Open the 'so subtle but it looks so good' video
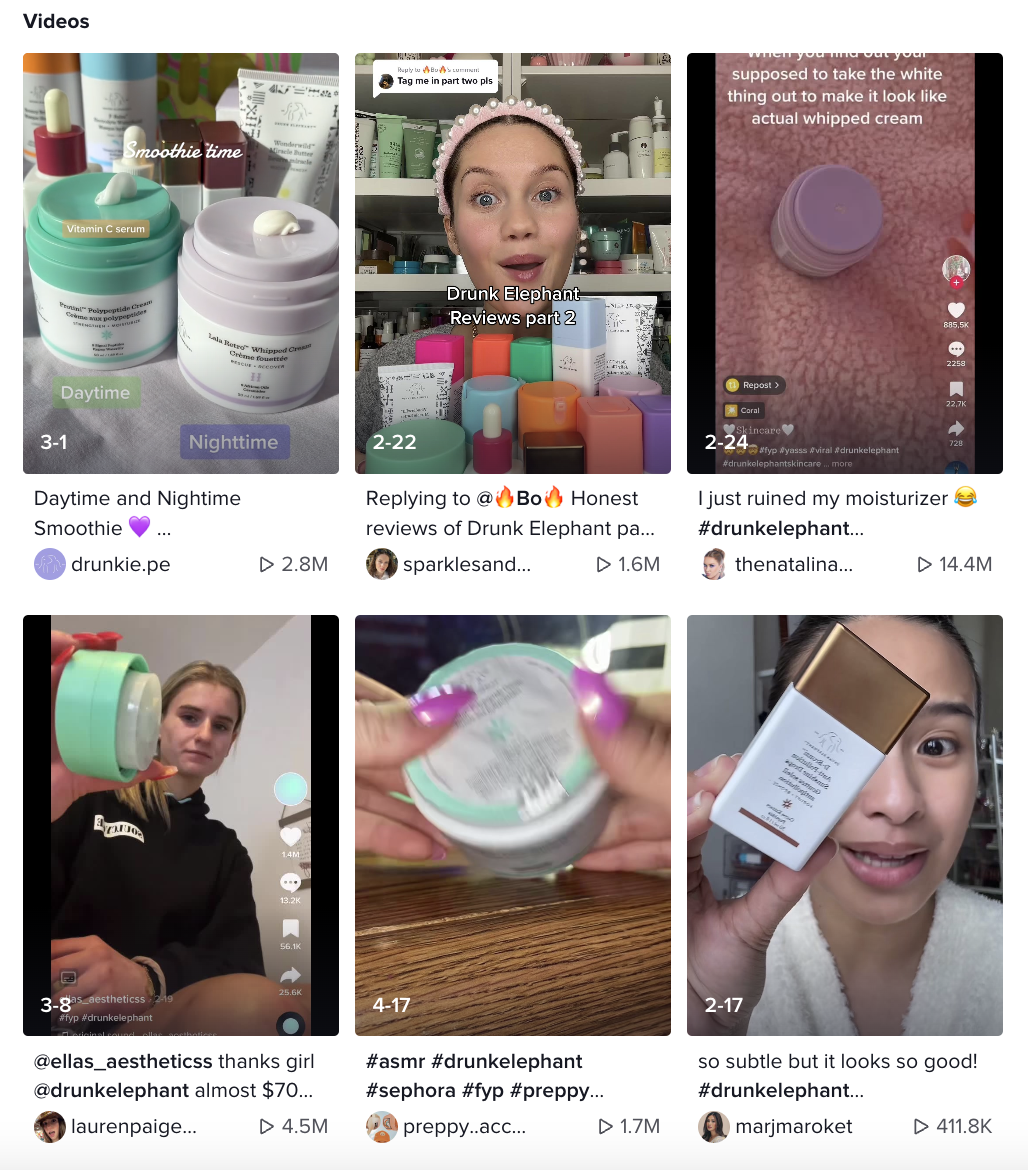The height and width of the screenshot is (1170, 1028). pyautogui.click(x=844, y=825)
